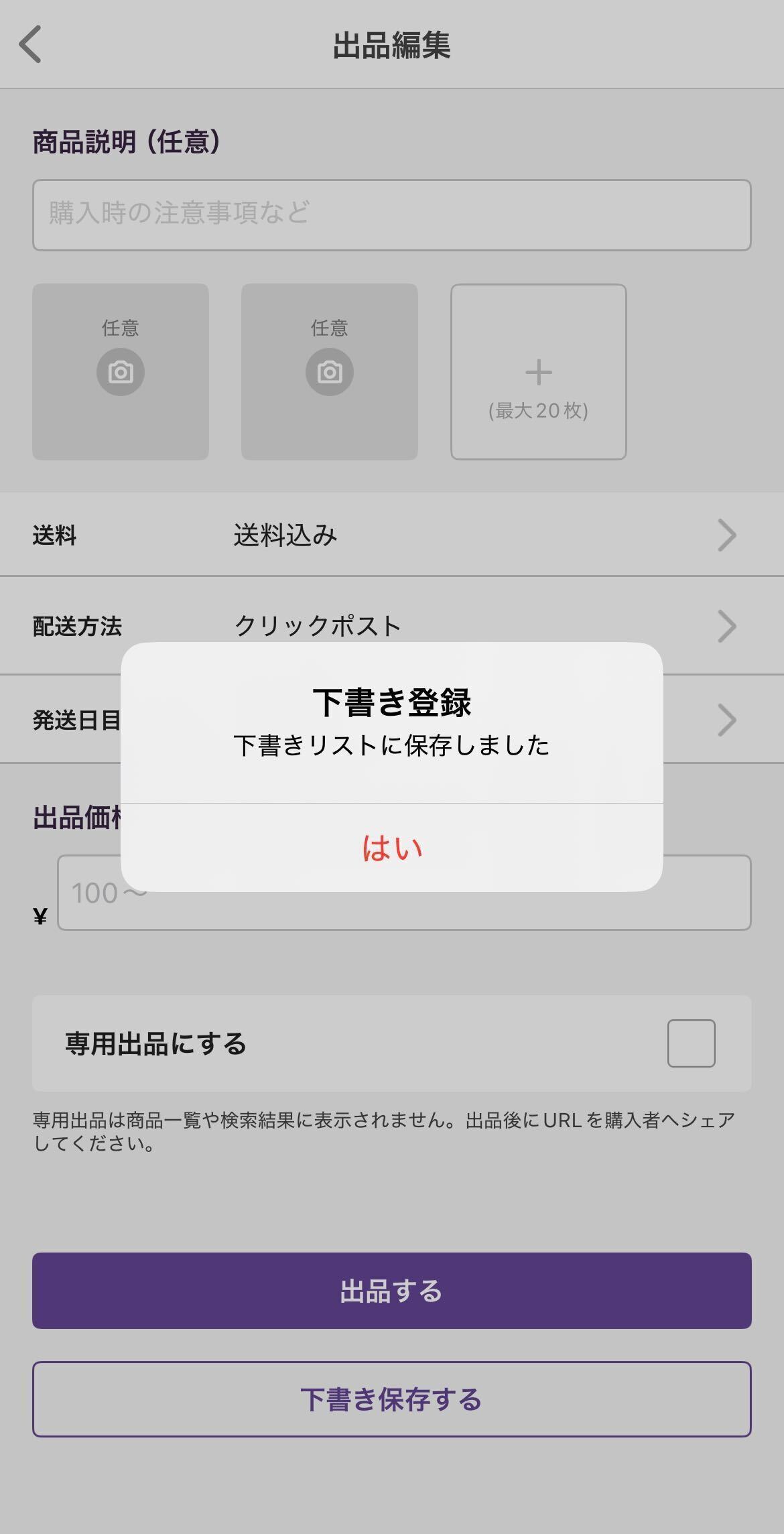The width and height of the screenshot is (784, 1534).
Task: Tap the 出品する button
Action: (392, 1290)
